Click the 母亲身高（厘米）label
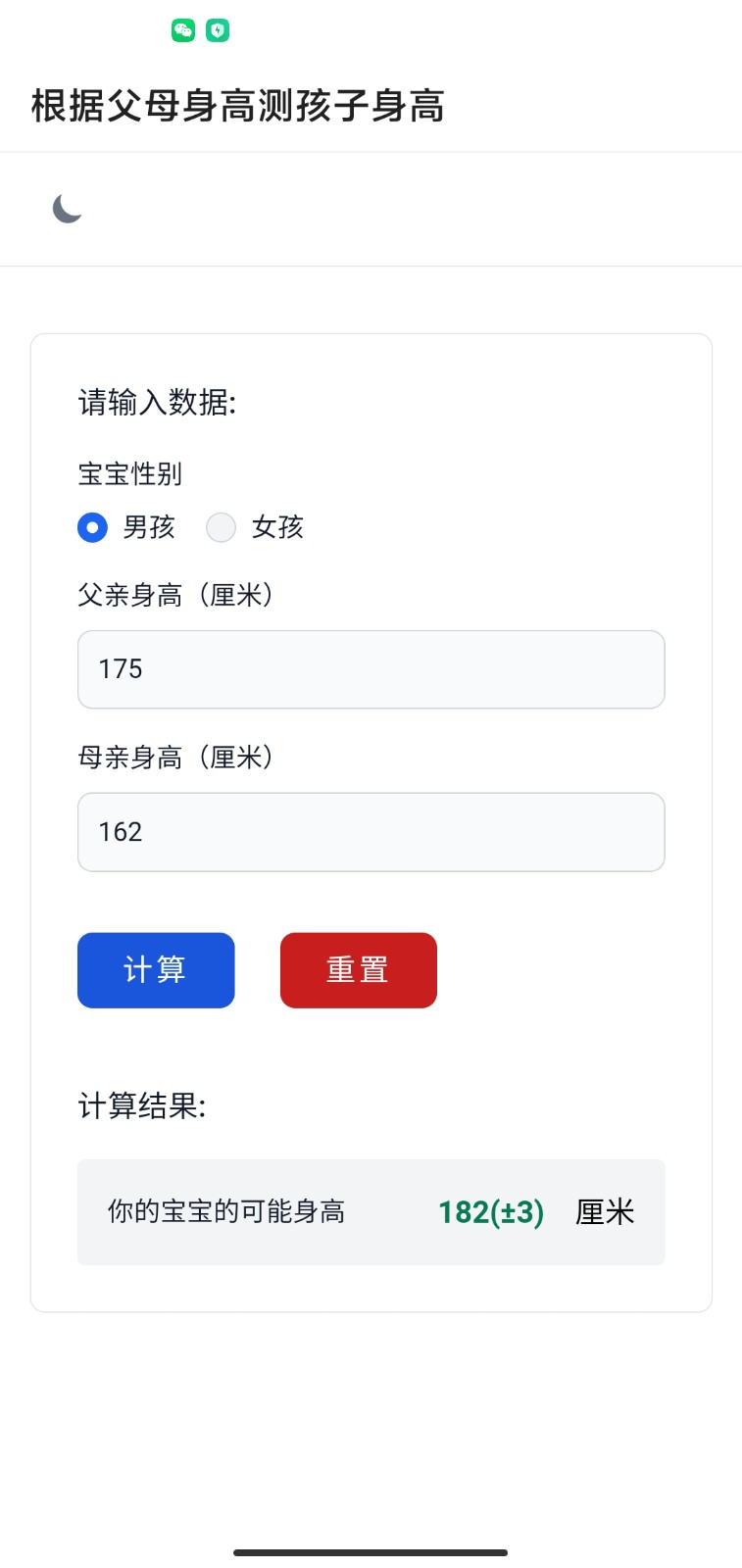Viewport: 742px width, 1568px height. 178,757
